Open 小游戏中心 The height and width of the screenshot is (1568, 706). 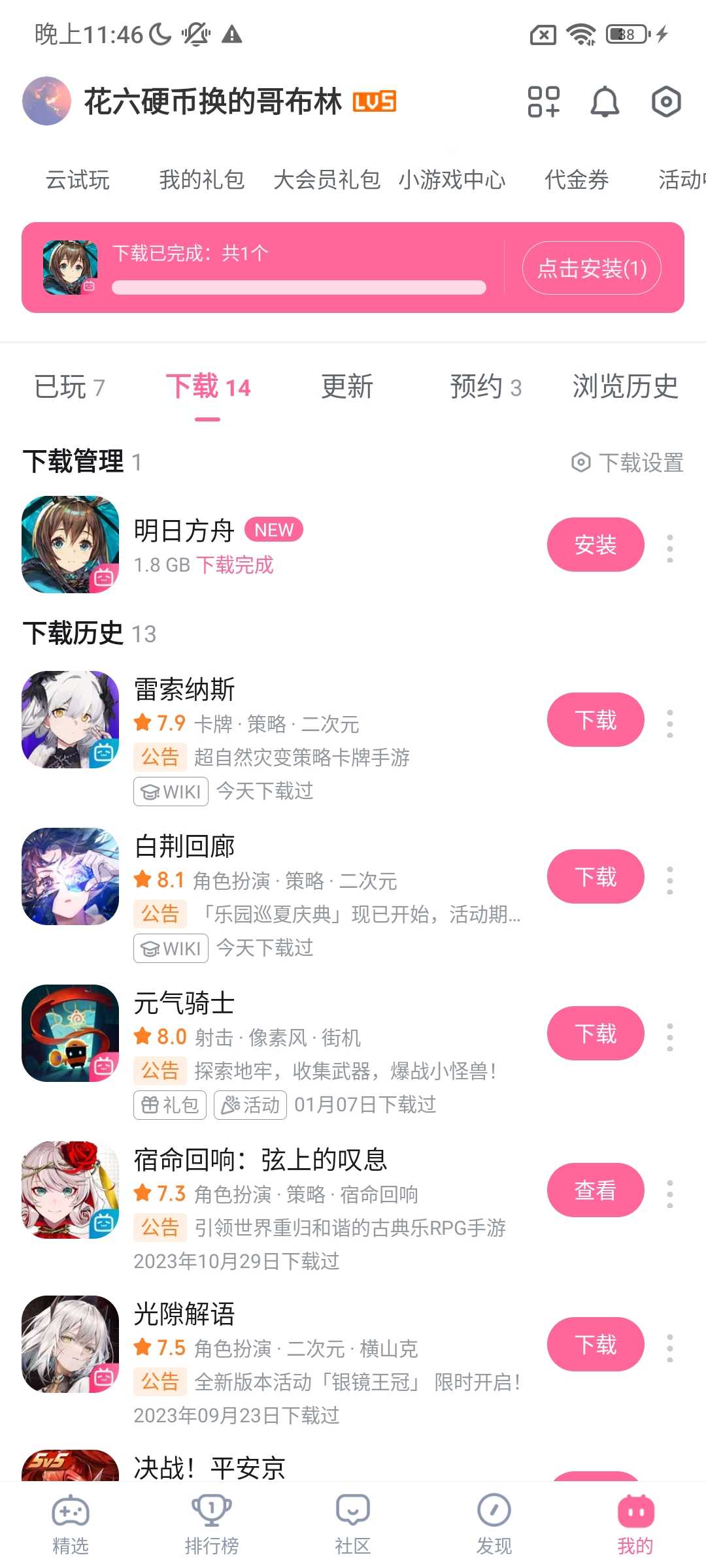[x=452, y=180]
